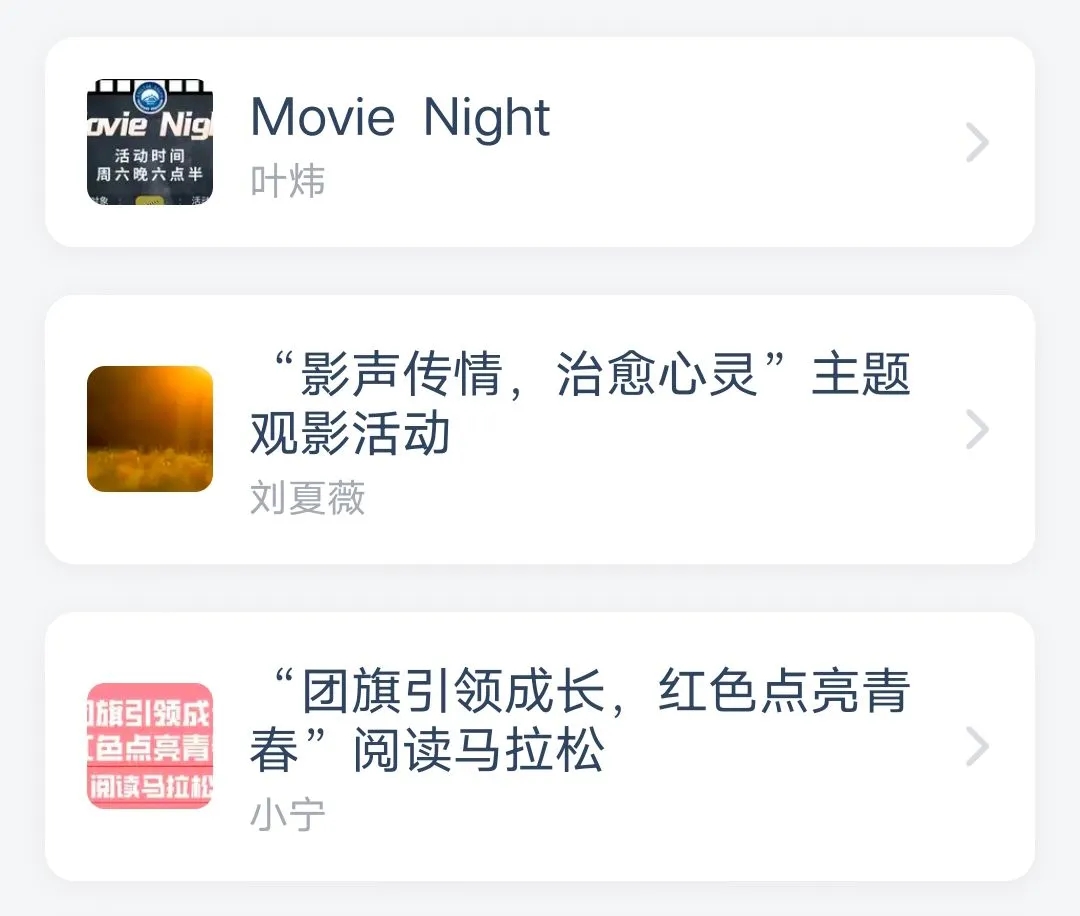Open the Movie Night activity card
Viewport: 1080px width, 916px height.
[540, 142]
